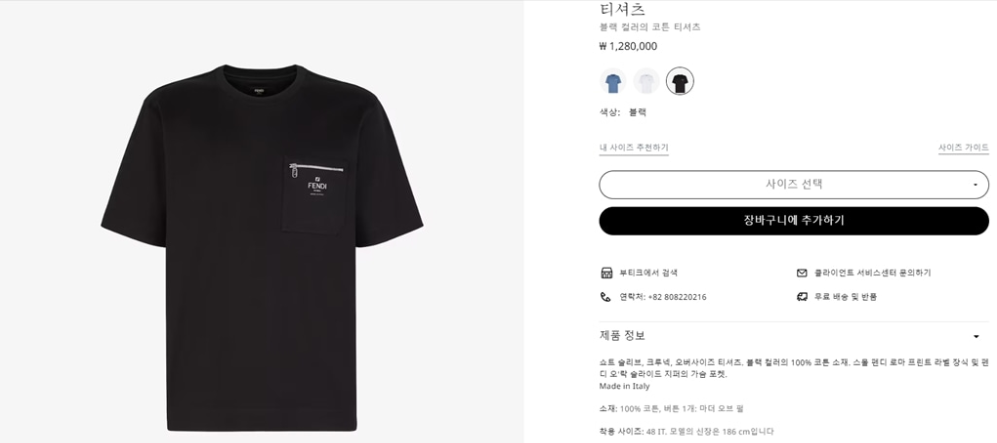Select the black t-shirt color swatch
Viewport: 997px width, 443px height.
click(680, 82)
